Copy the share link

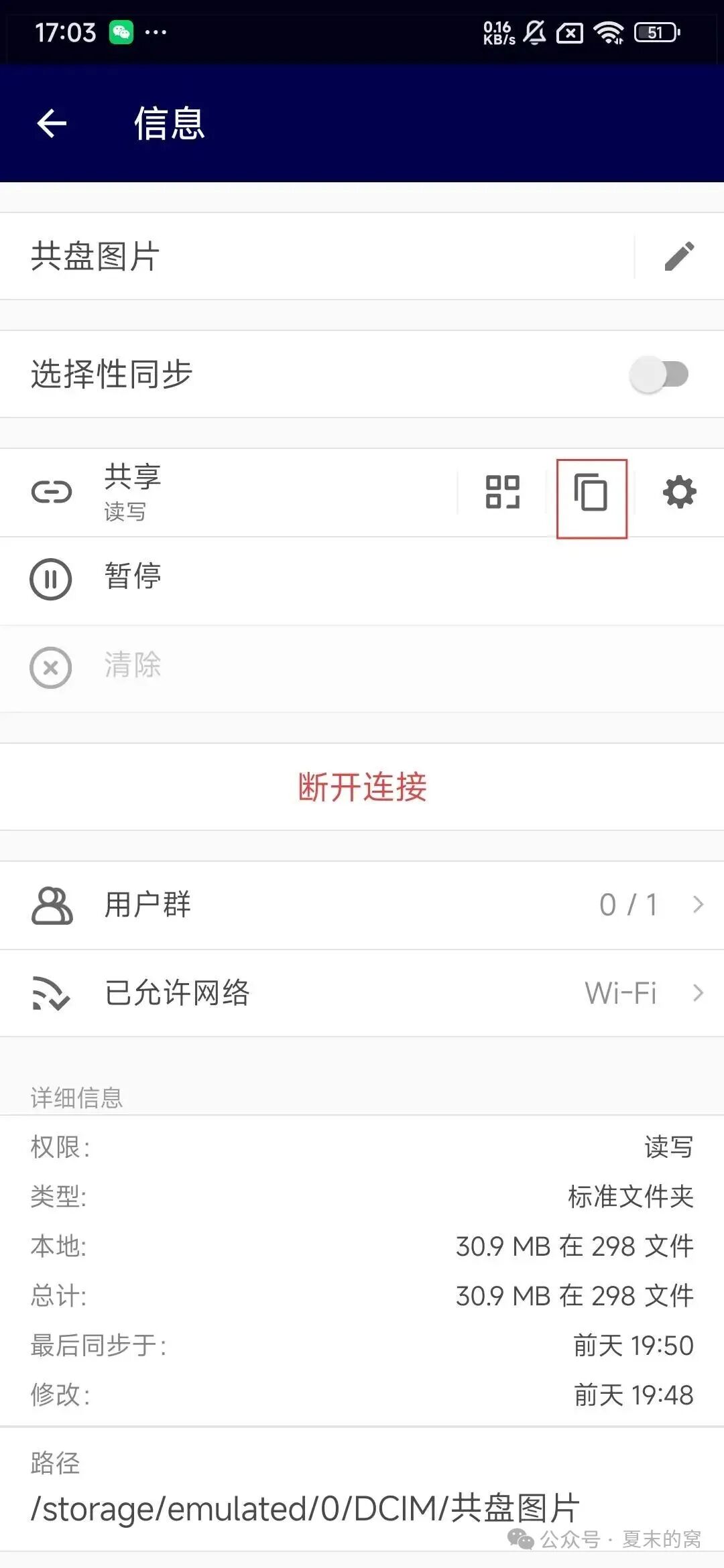click(591, 494)
